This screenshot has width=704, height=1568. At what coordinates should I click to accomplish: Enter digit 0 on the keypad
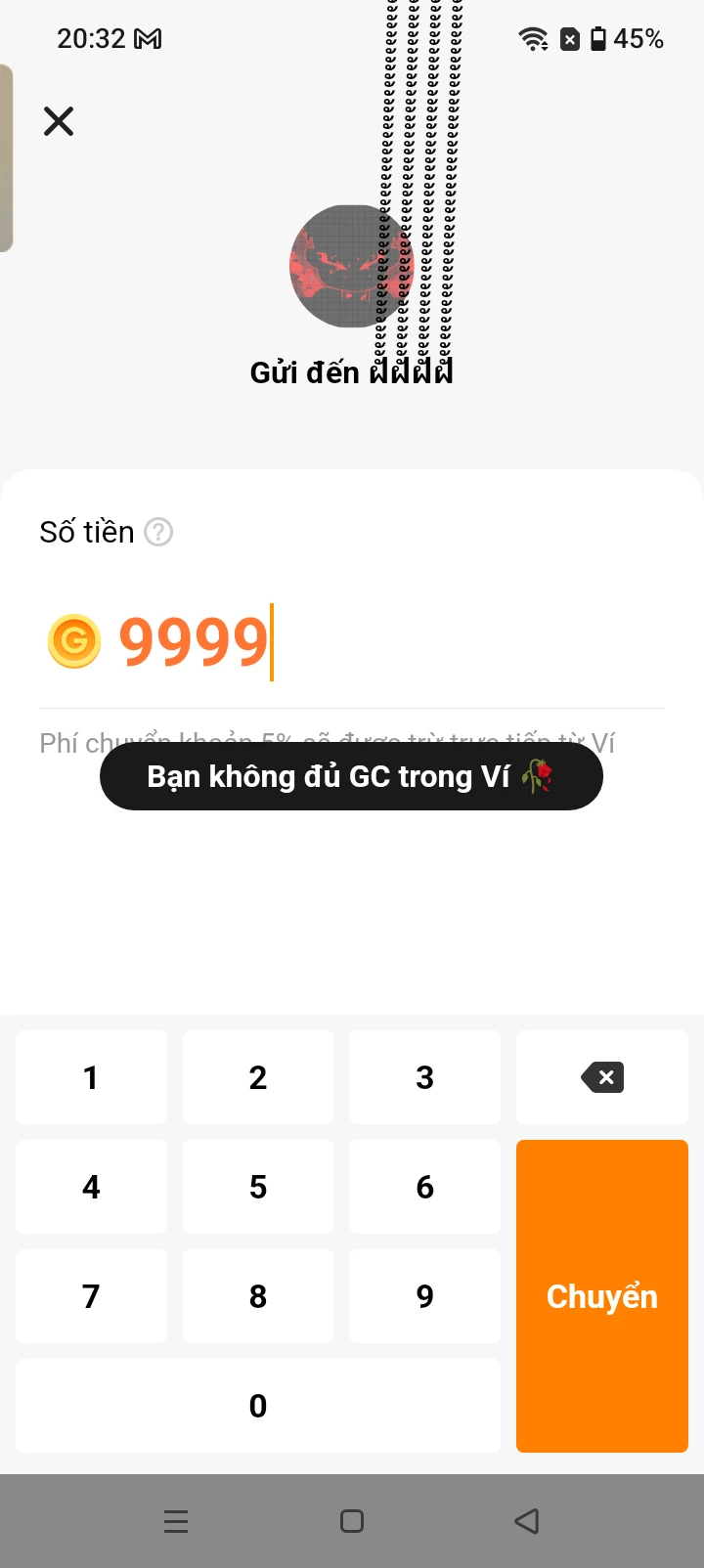[x=258, y=1406]
